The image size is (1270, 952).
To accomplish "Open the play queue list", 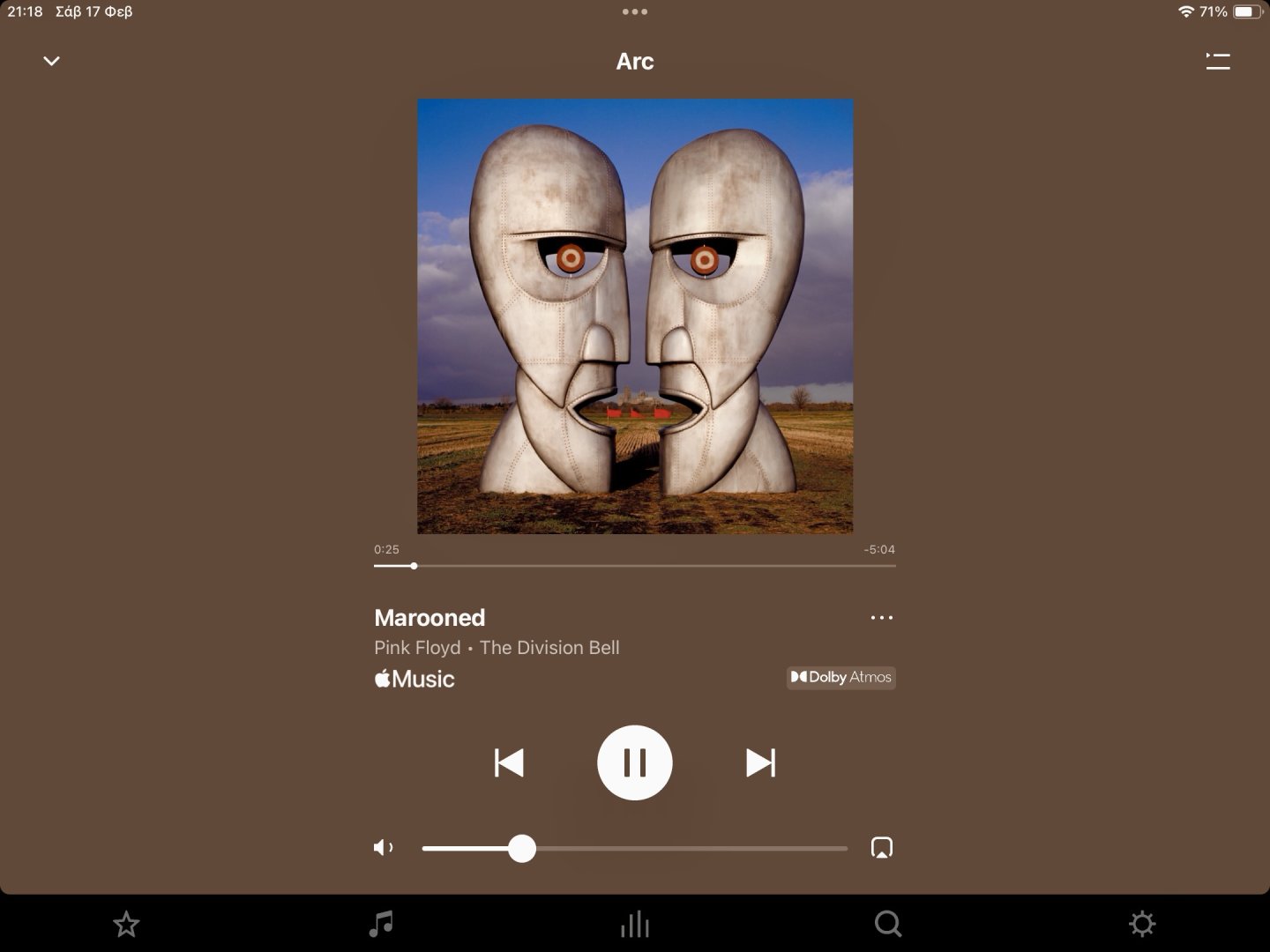I will click(1217, 61).
